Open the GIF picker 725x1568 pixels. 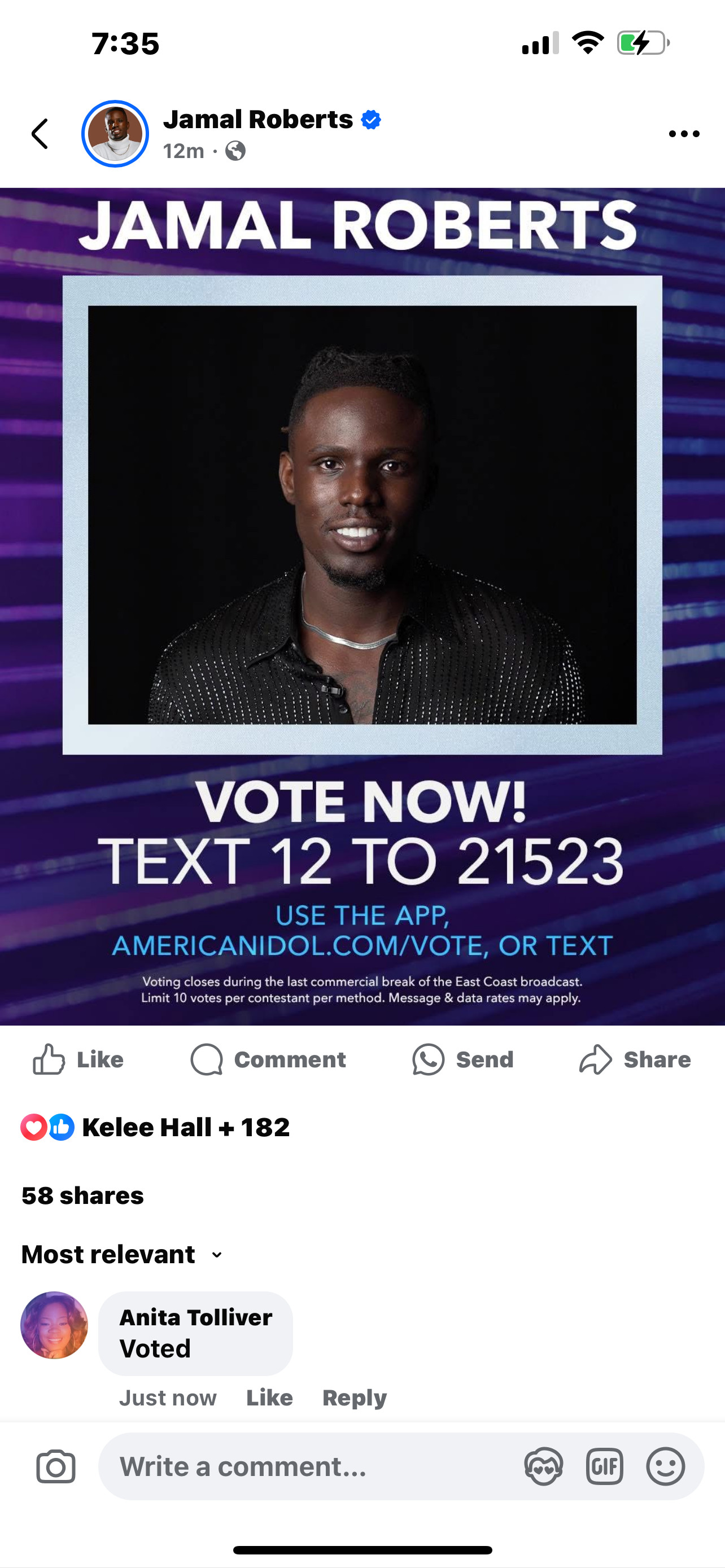[x=604, y=1467]
